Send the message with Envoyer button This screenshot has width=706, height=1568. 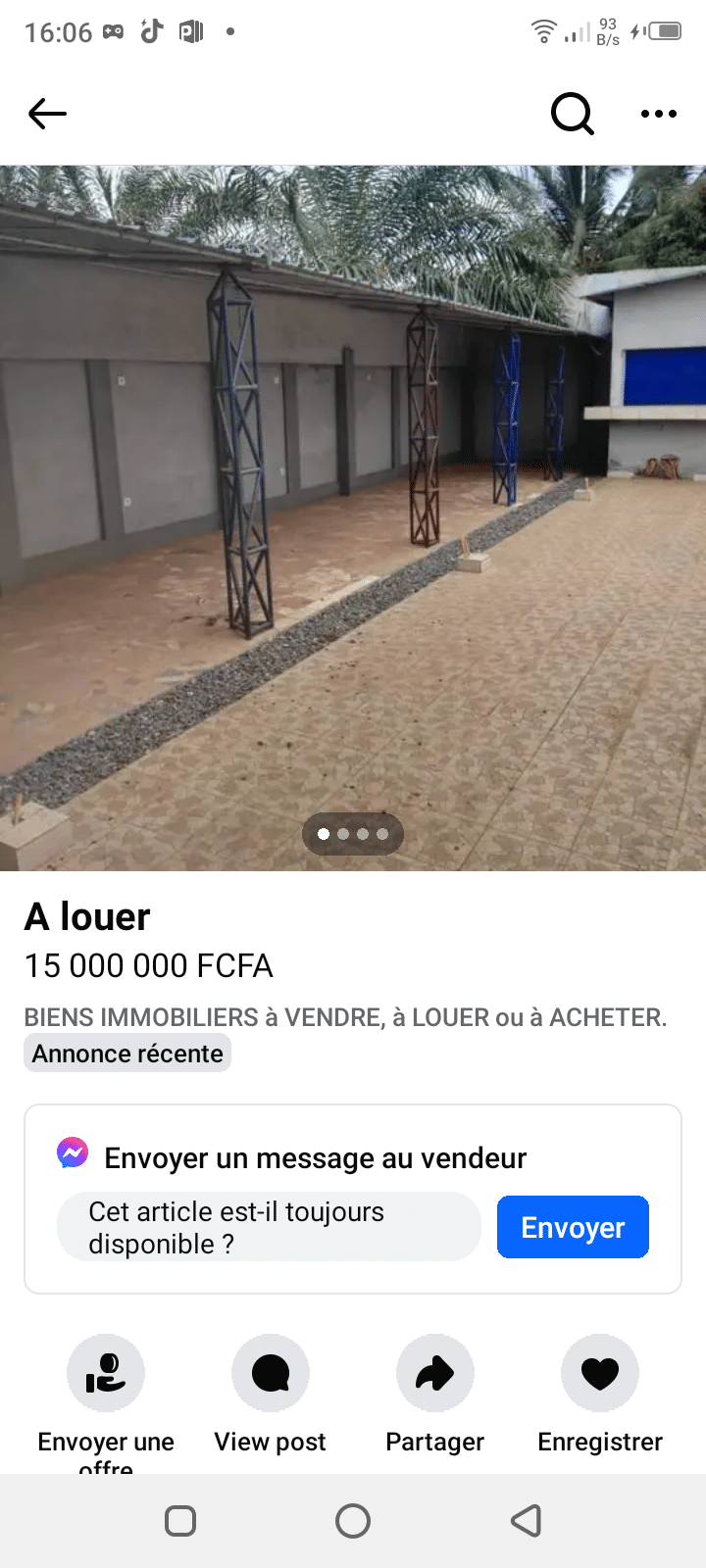573,1227
